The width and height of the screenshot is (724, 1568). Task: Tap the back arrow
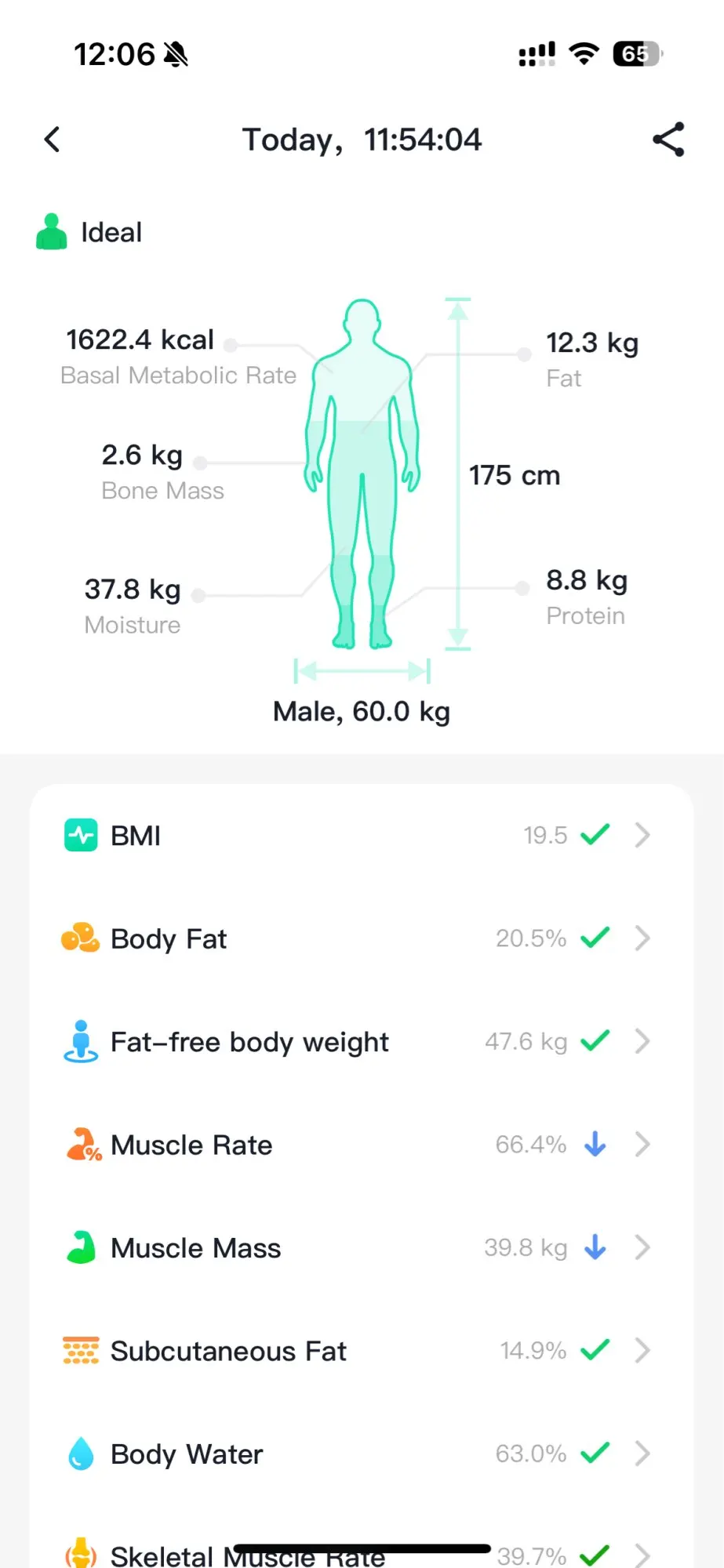[x=51, y=140]
